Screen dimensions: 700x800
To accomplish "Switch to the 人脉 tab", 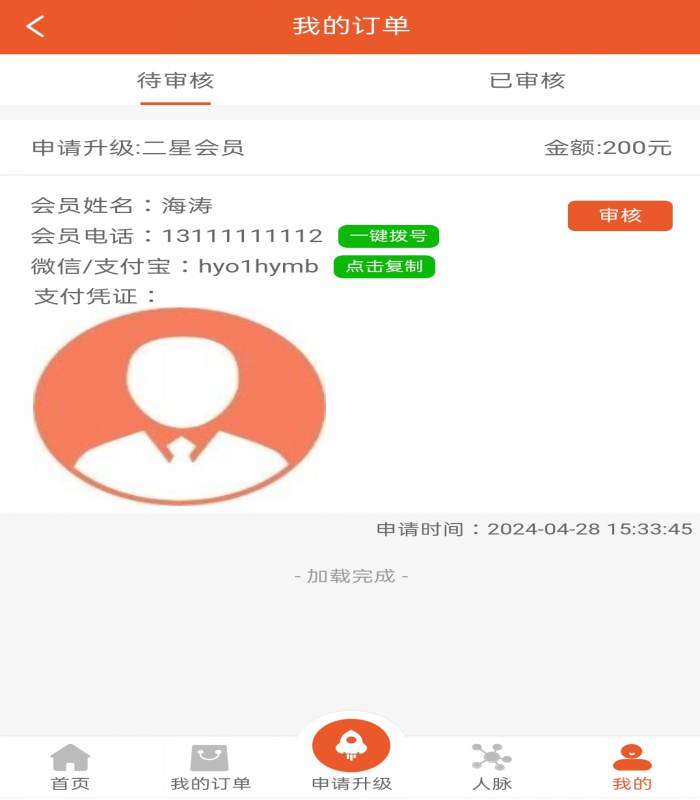I will click(x=491, y=768).
